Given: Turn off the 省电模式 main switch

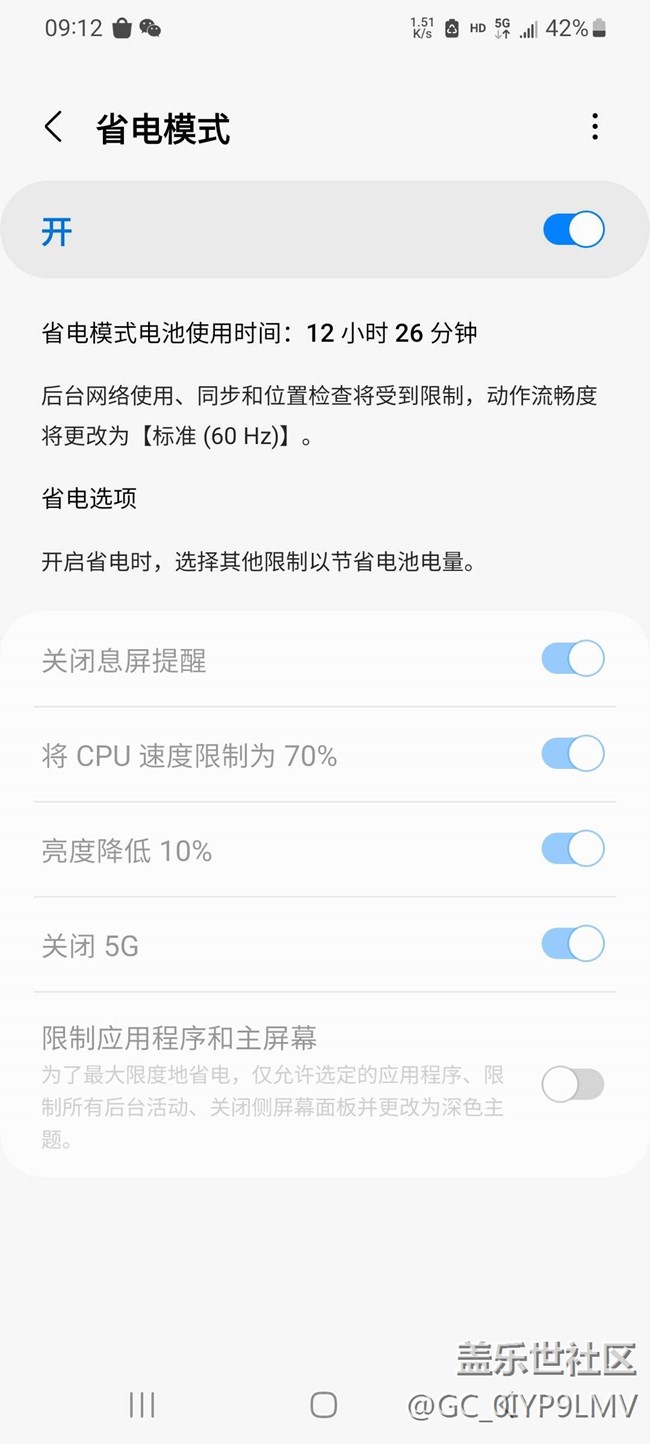Looking at the screenshot, I should pyautogui.click(x=574, y=230).
